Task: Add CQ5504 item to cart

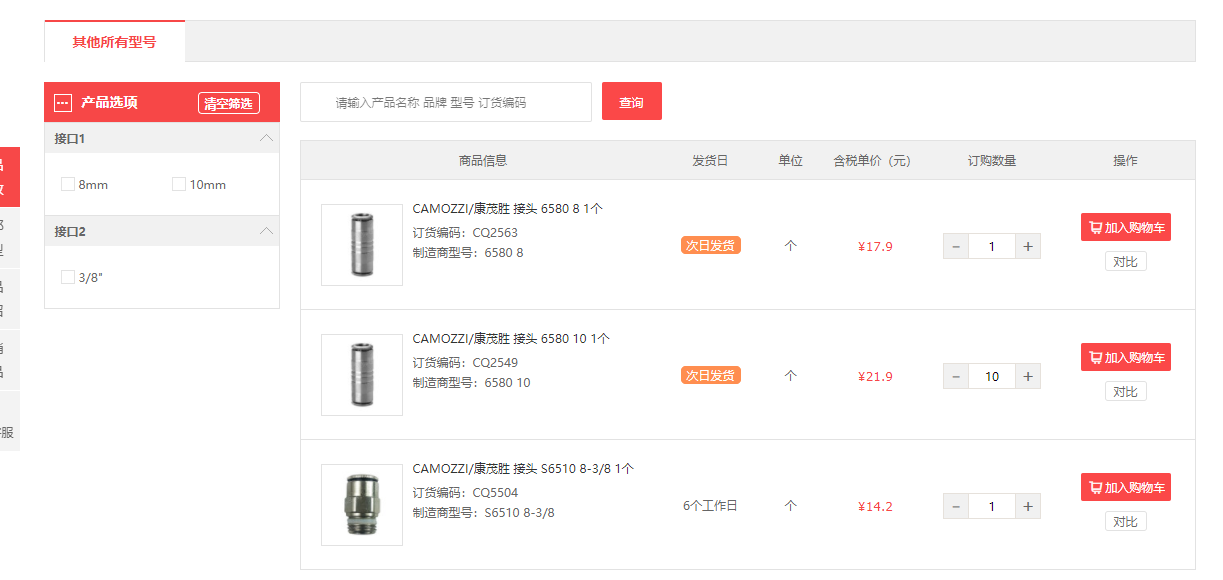Action: click(x=1125, y=488)
